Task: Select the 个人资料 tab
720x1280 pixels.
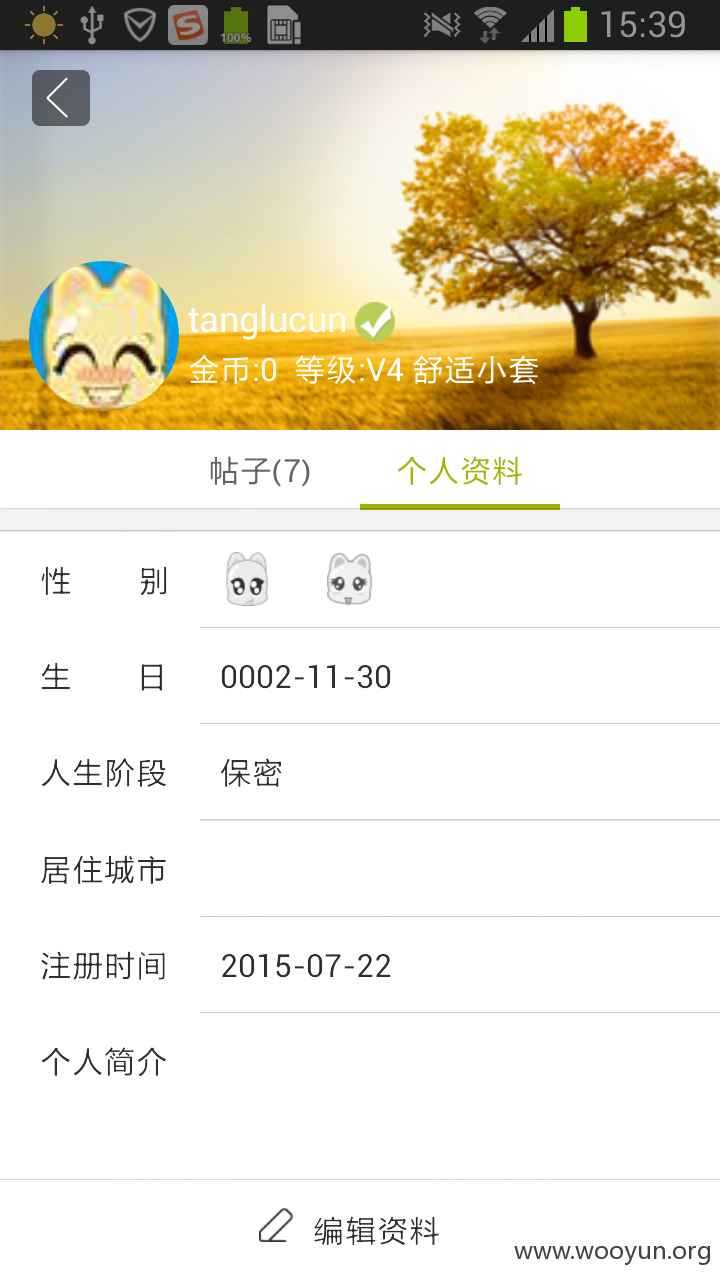Action: pyautogui.click(x=460, y=471)
